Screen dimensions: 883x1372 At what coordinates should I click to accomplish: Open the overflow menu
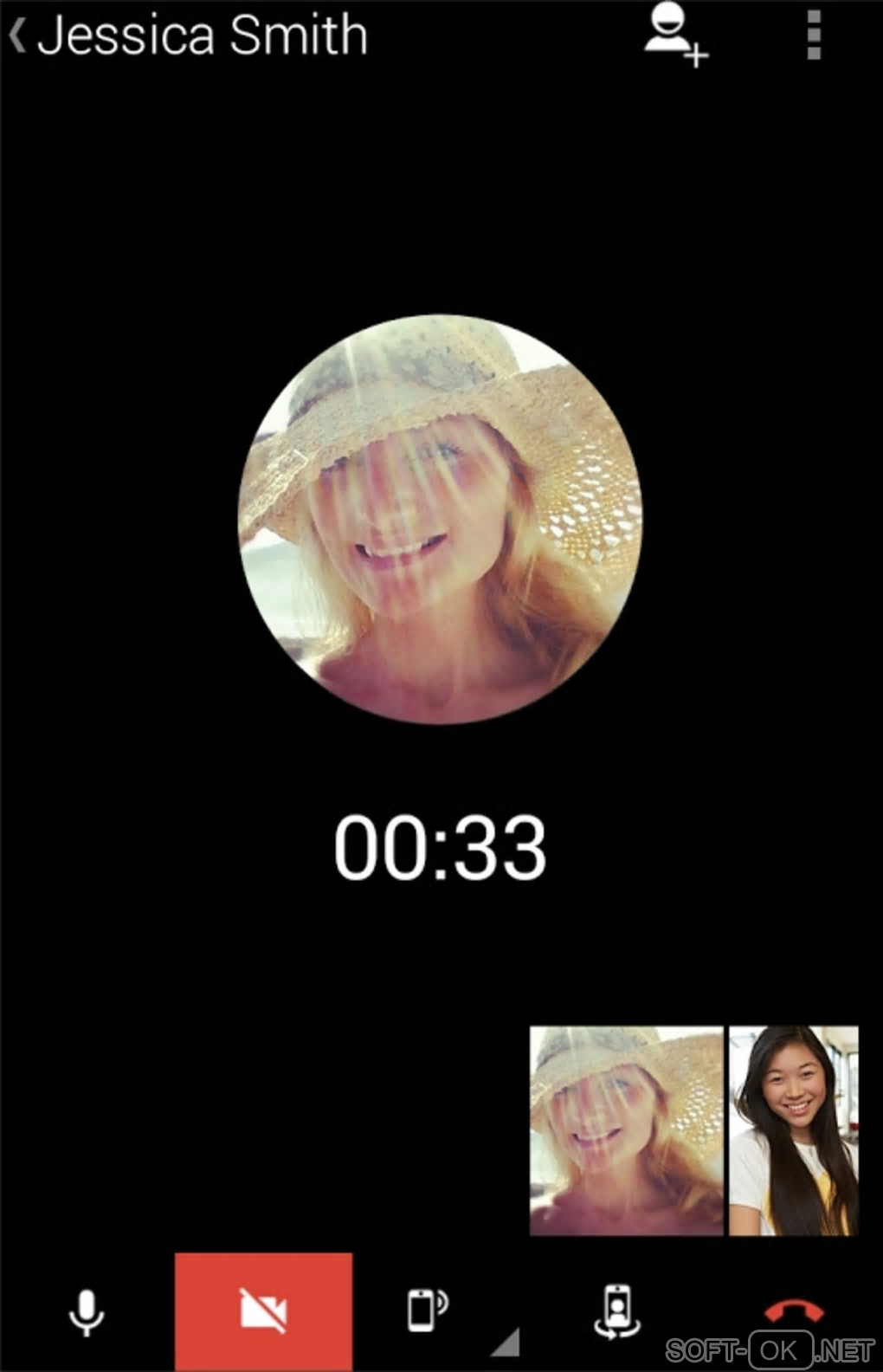[813, 35]
